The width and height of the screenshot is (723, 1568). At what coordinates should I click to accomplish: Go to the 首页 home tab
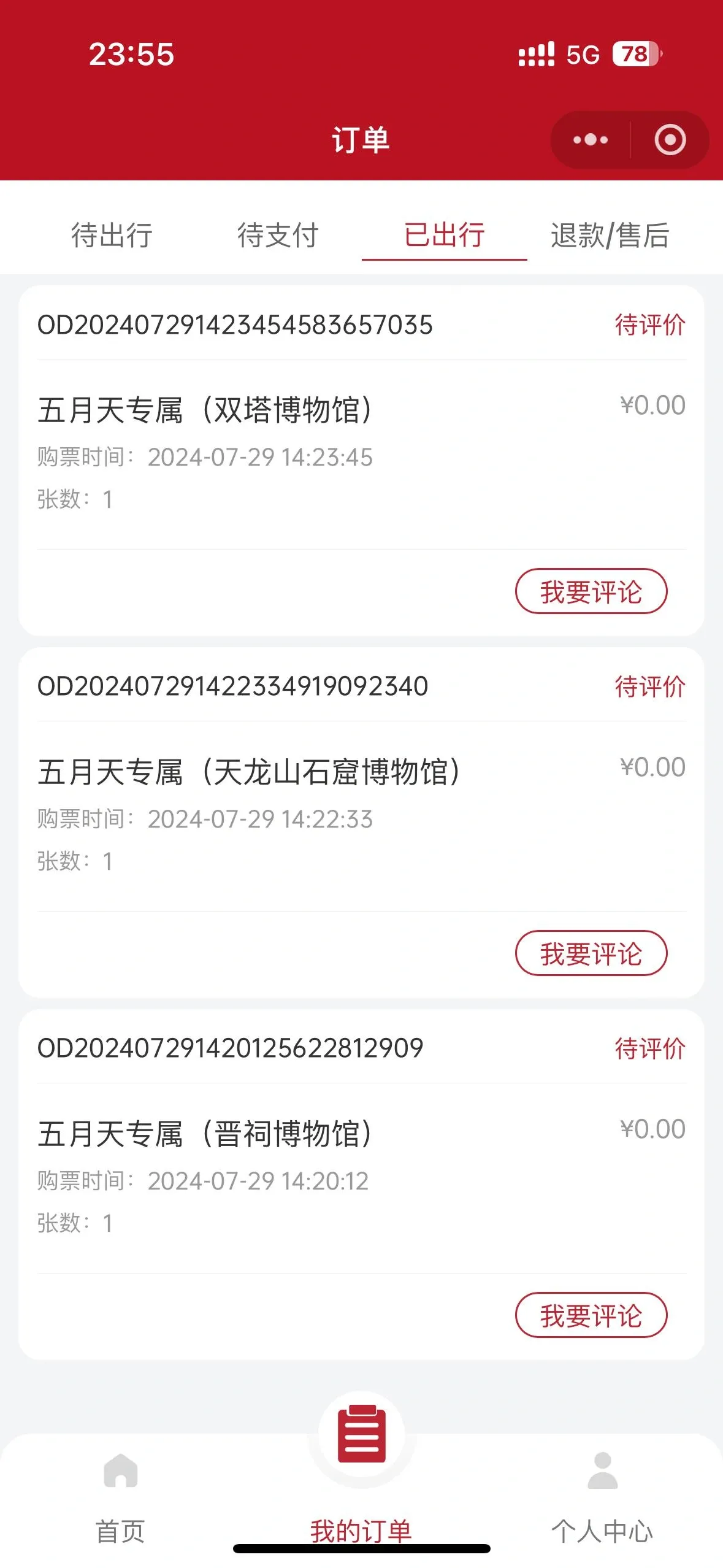click(120, 1497)
